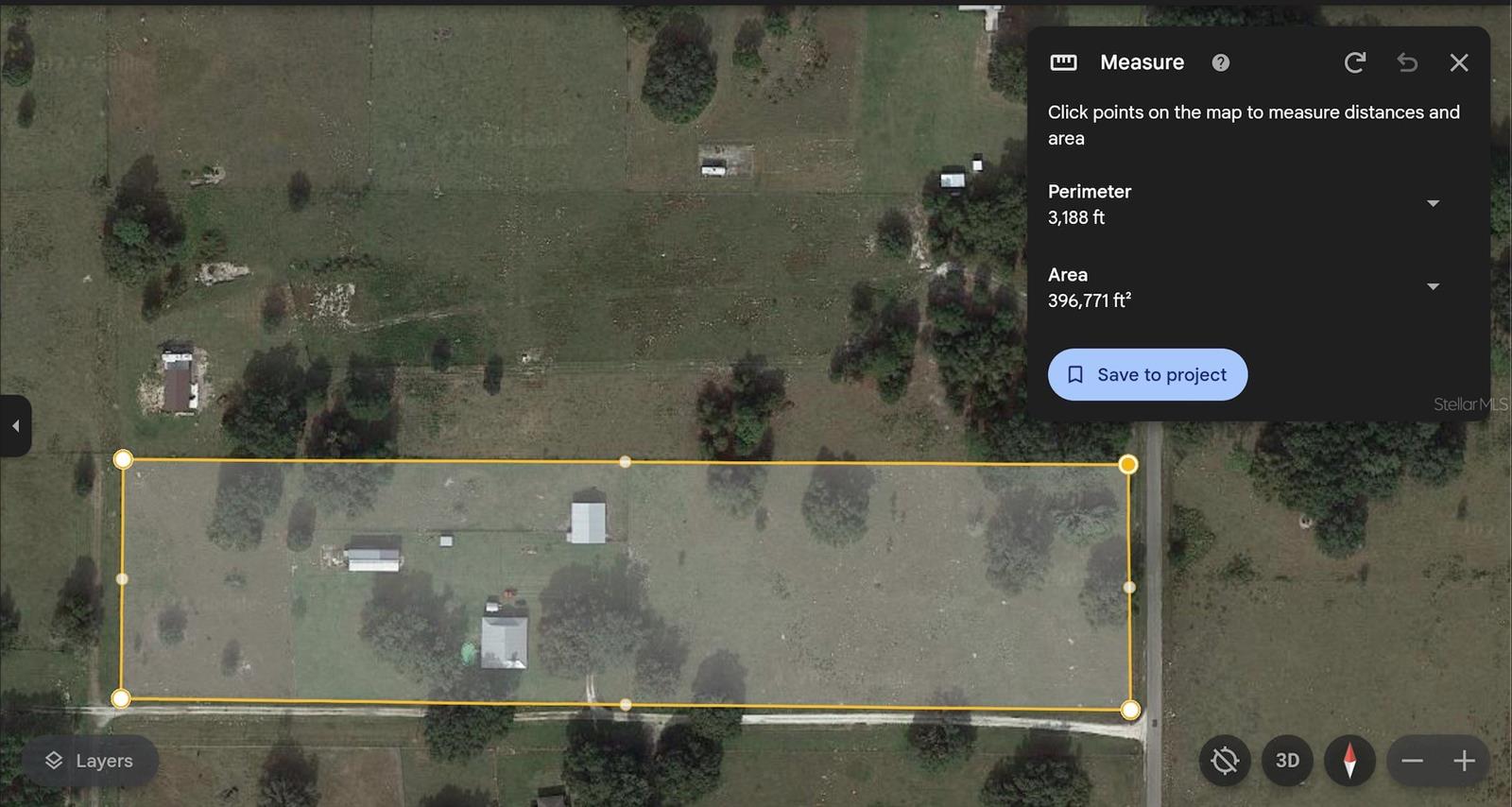Undo the last measurement point
Screen dimensions: 1512x807
click(x=1407, y=62)
